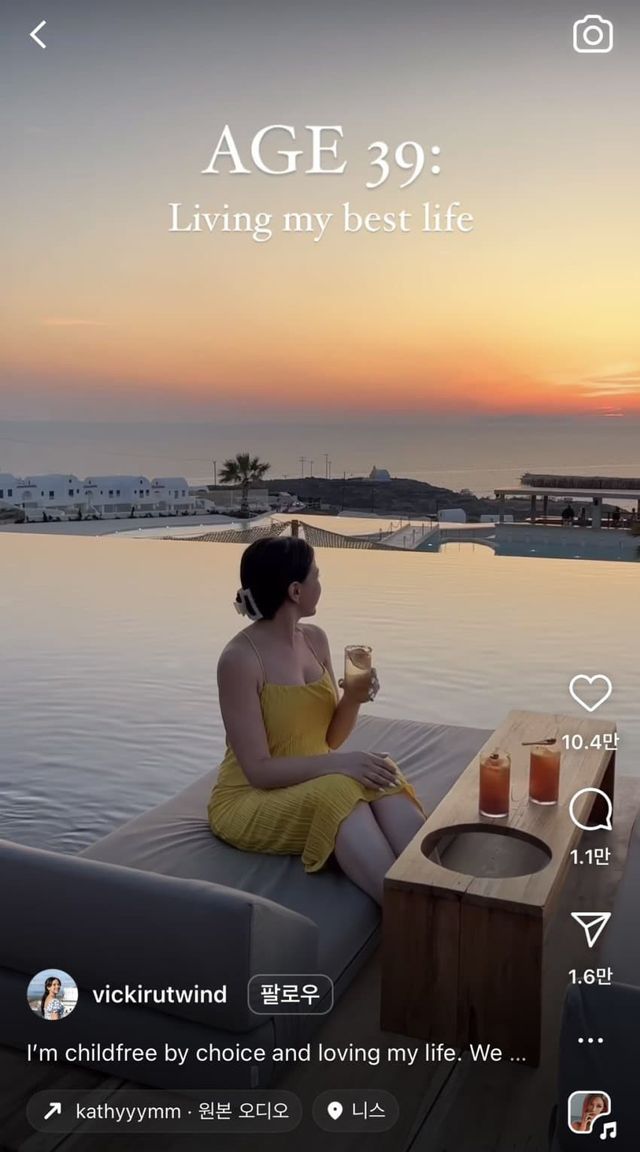
Task: Open vickirutwind username profile link
Action: click(x=159, y=995)
